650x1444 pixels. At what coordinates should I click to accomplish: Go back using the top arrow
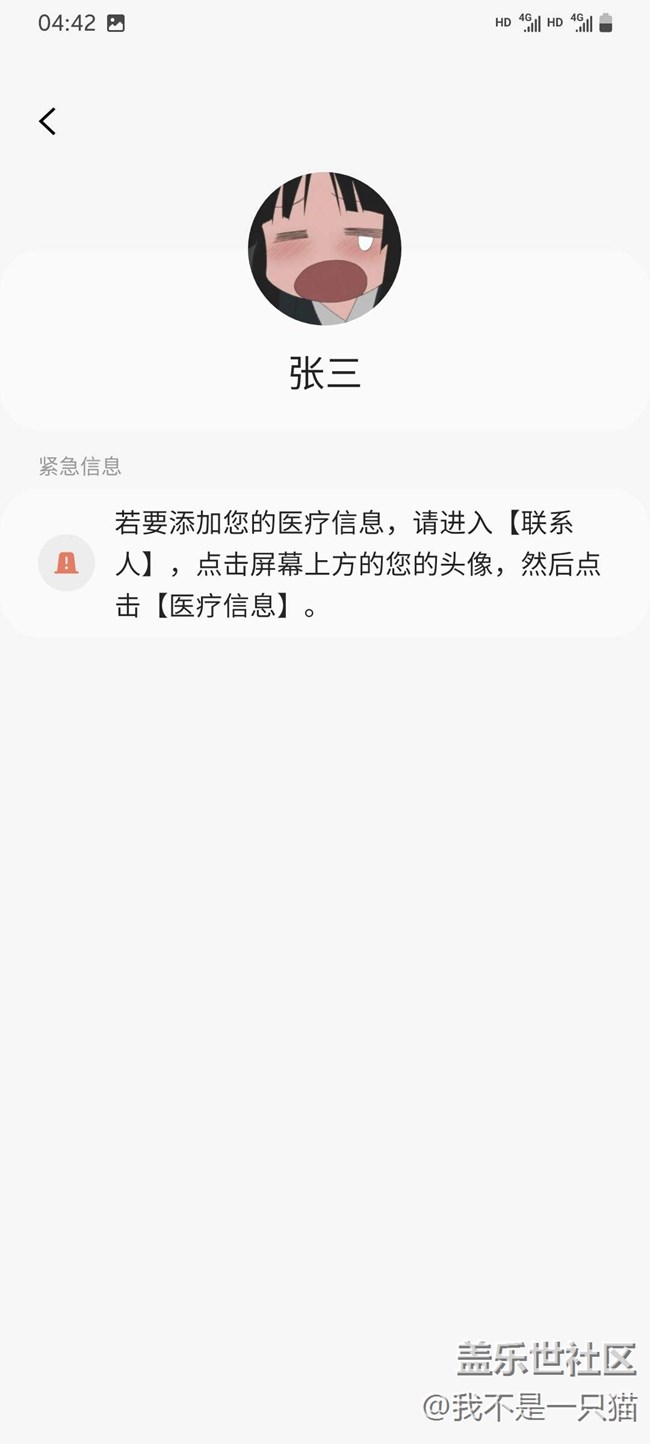coord(47,121)
